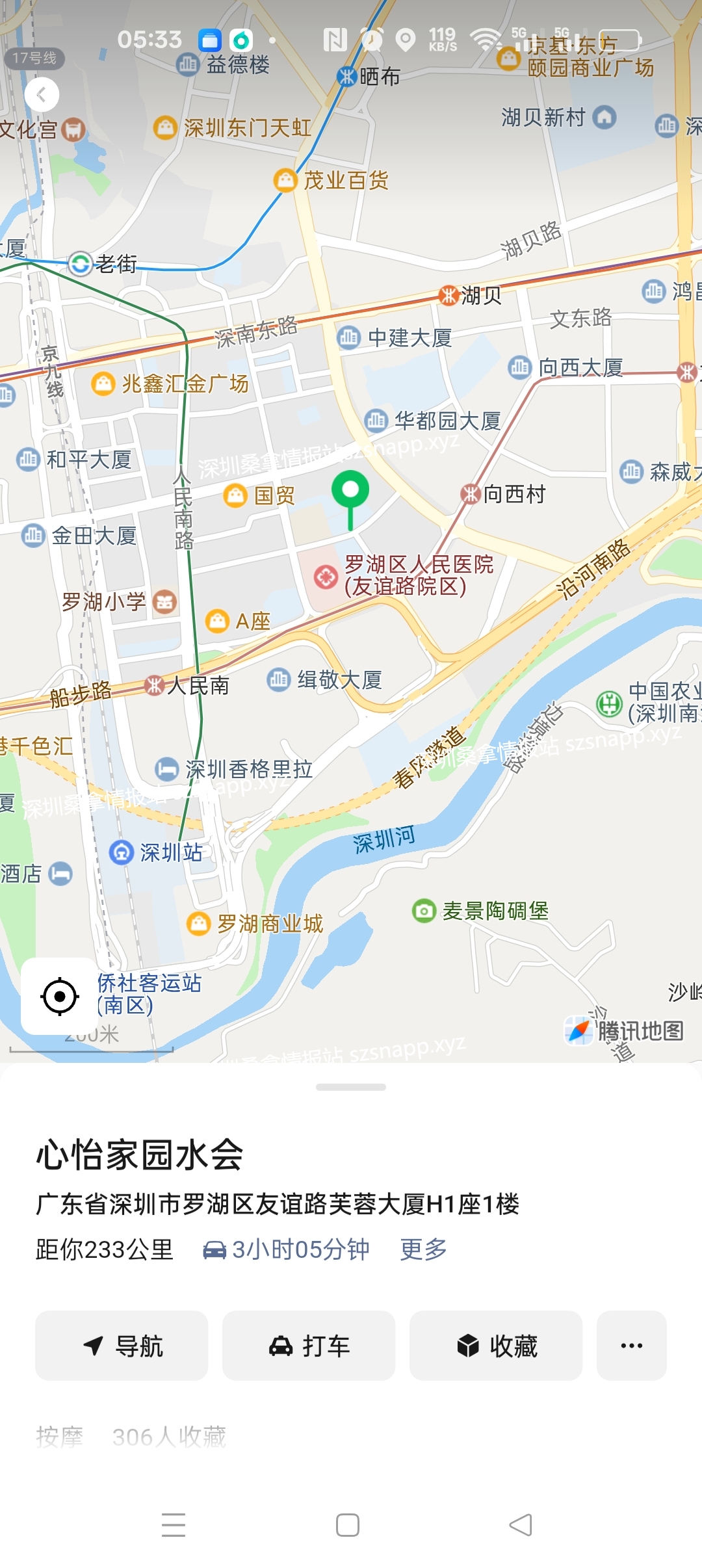The image size is (702, 1568).
Task: Expand the place details sheet handle
Action: [x=351, y=1087]
